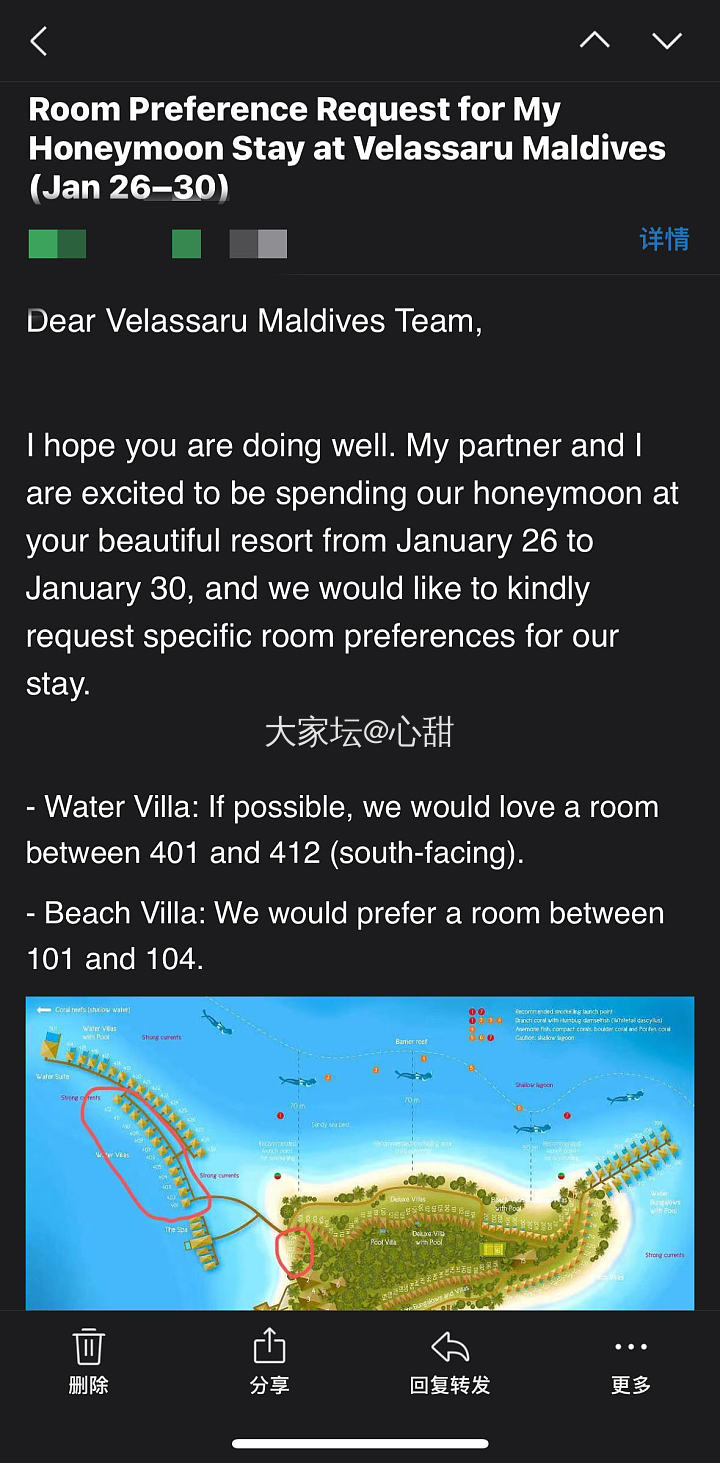
Task: Delete this email with 删除
Action: [89, 1361]
